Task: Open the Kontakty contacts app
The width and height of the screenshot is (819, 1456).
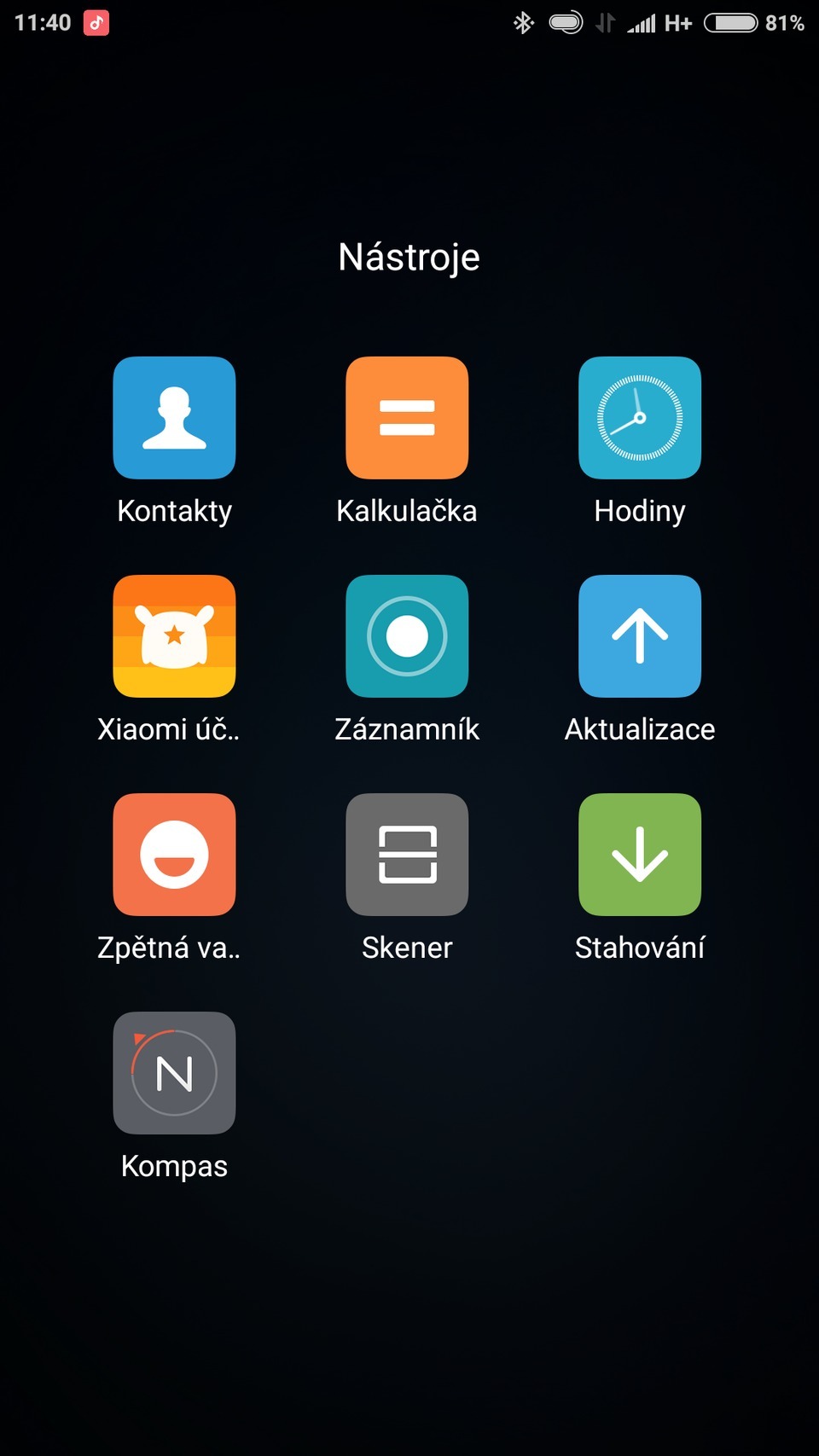Action: click(x=174, y=418)
